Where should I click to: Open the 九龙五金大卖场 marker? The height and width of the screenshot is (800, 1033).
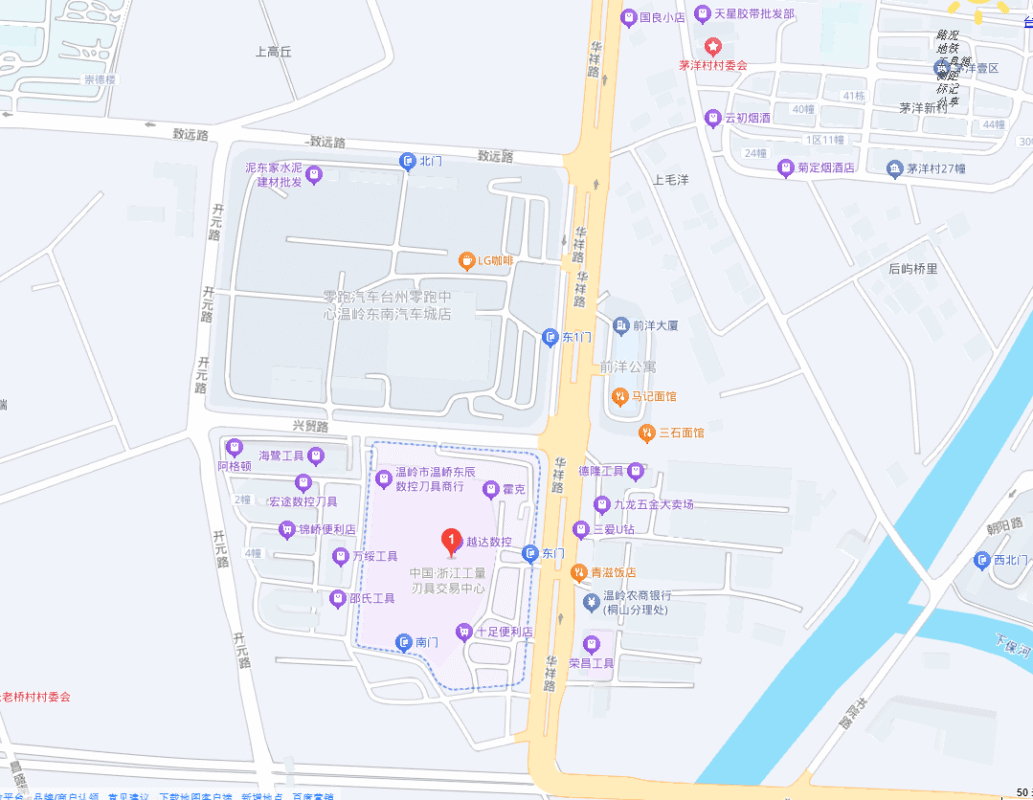tap(602, 505)
